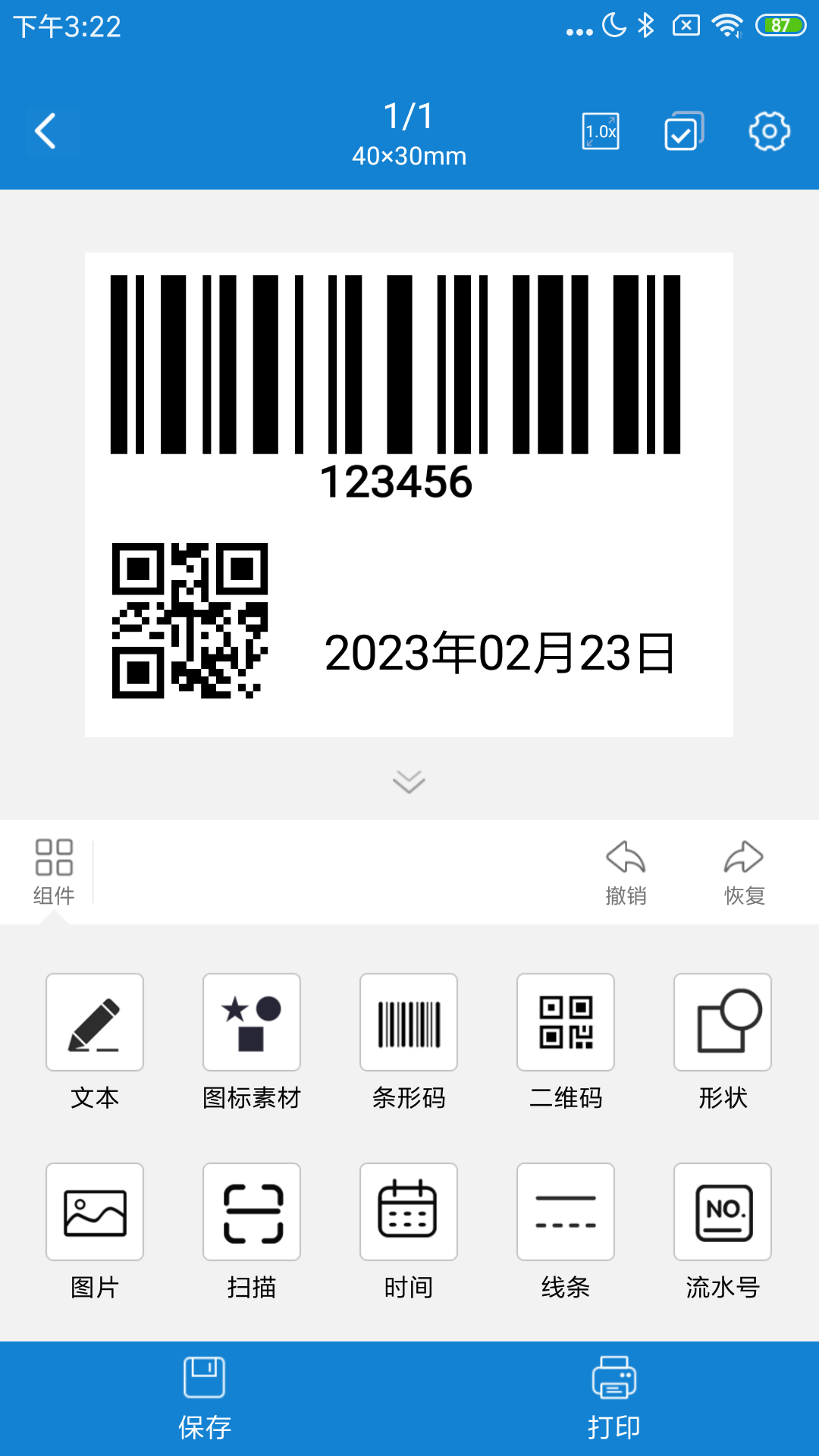Tap the multi-select toggle in the toolbar
Viewport: 819px width, 1456px height.
tap(682, 130)
